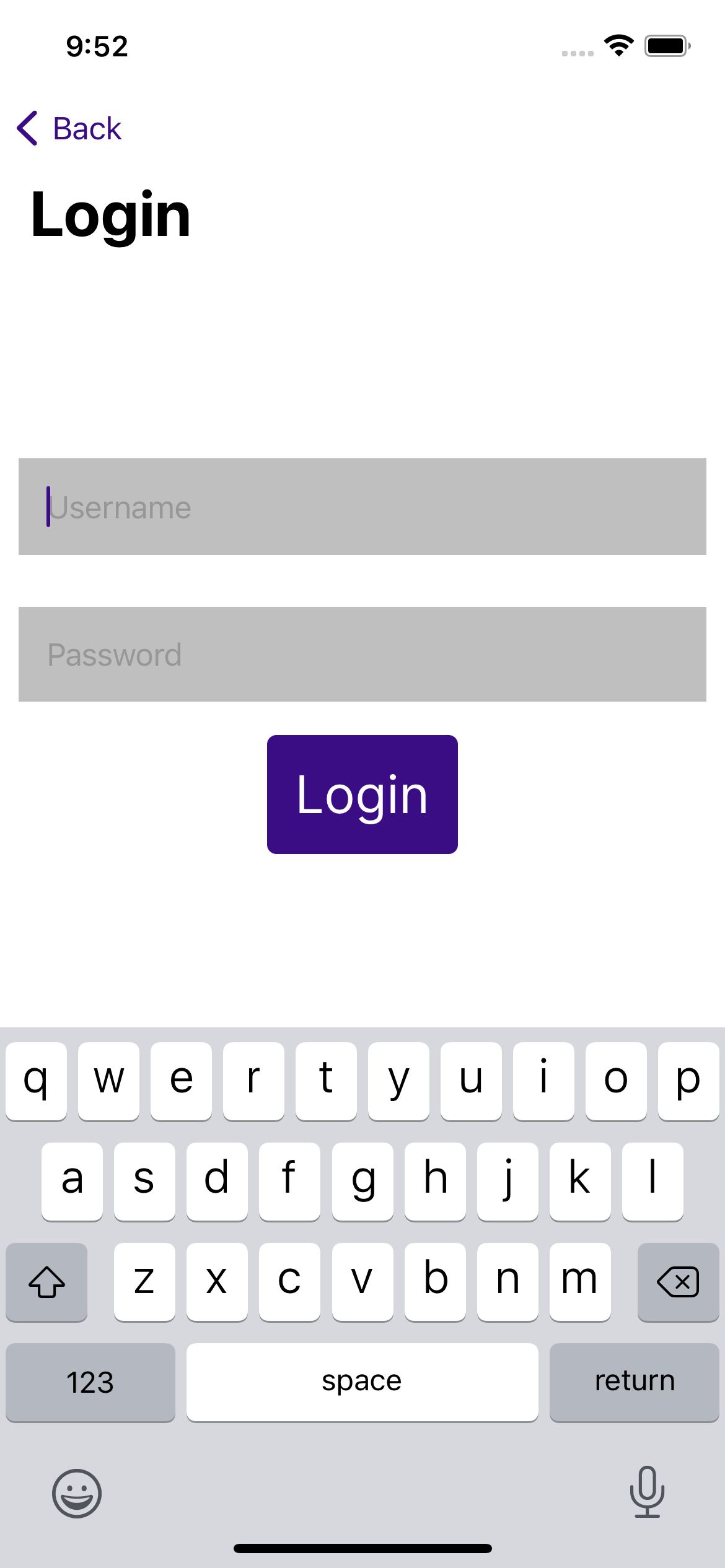Image resolution: width=725 pixels, height=1568 pixels.
Task: Enable shift on the keyboard
Action: 46,1281
